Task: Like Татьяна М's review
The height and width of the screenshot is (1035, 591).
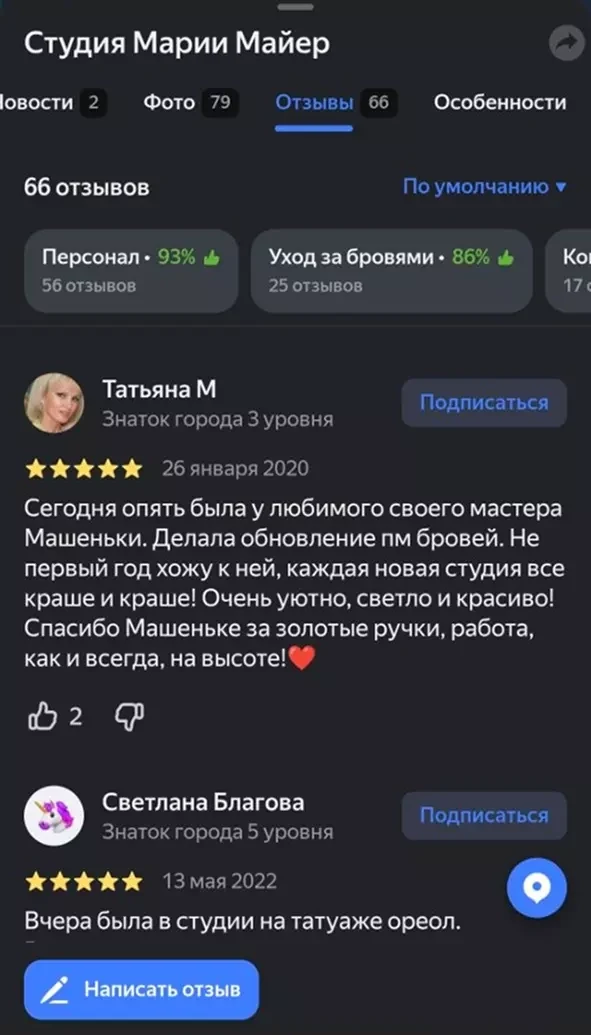Action: [55, 717]
